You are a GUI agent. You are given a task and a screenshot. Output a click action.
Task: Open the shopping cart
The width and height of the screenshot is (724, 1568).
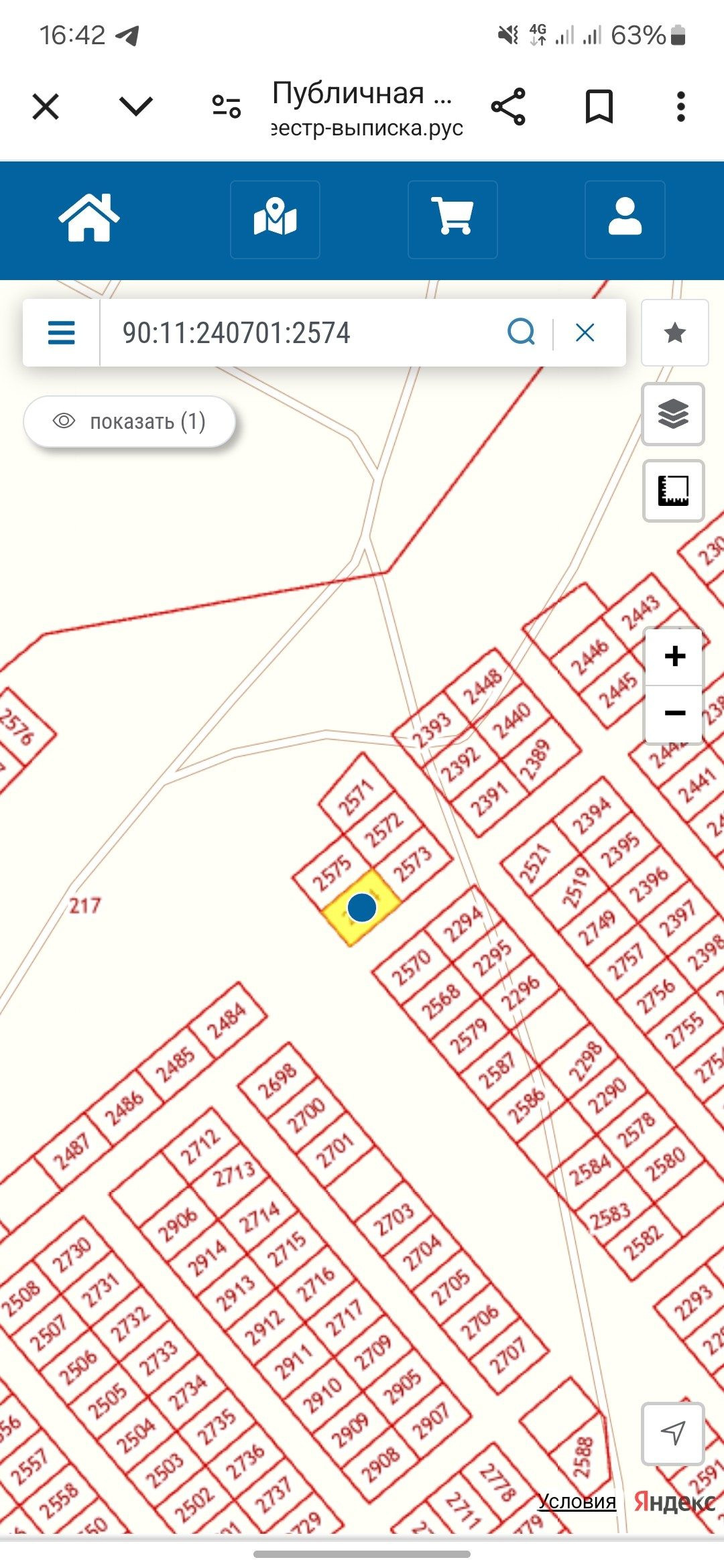pyautogui.click(x=452, y=218)
